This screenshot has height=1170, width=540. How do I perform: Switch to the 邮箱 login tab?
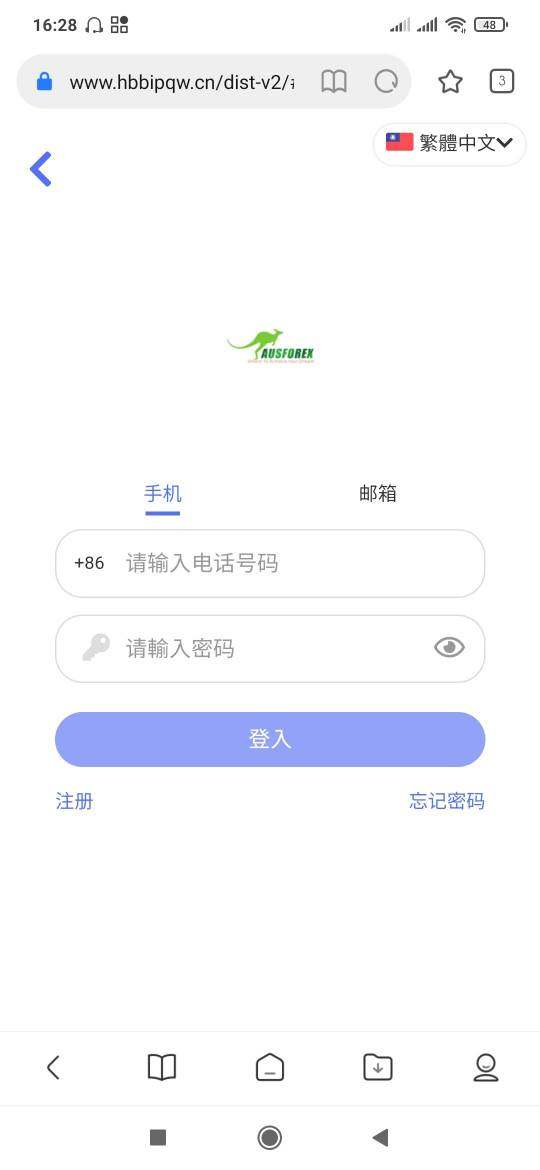coord(377,493)
